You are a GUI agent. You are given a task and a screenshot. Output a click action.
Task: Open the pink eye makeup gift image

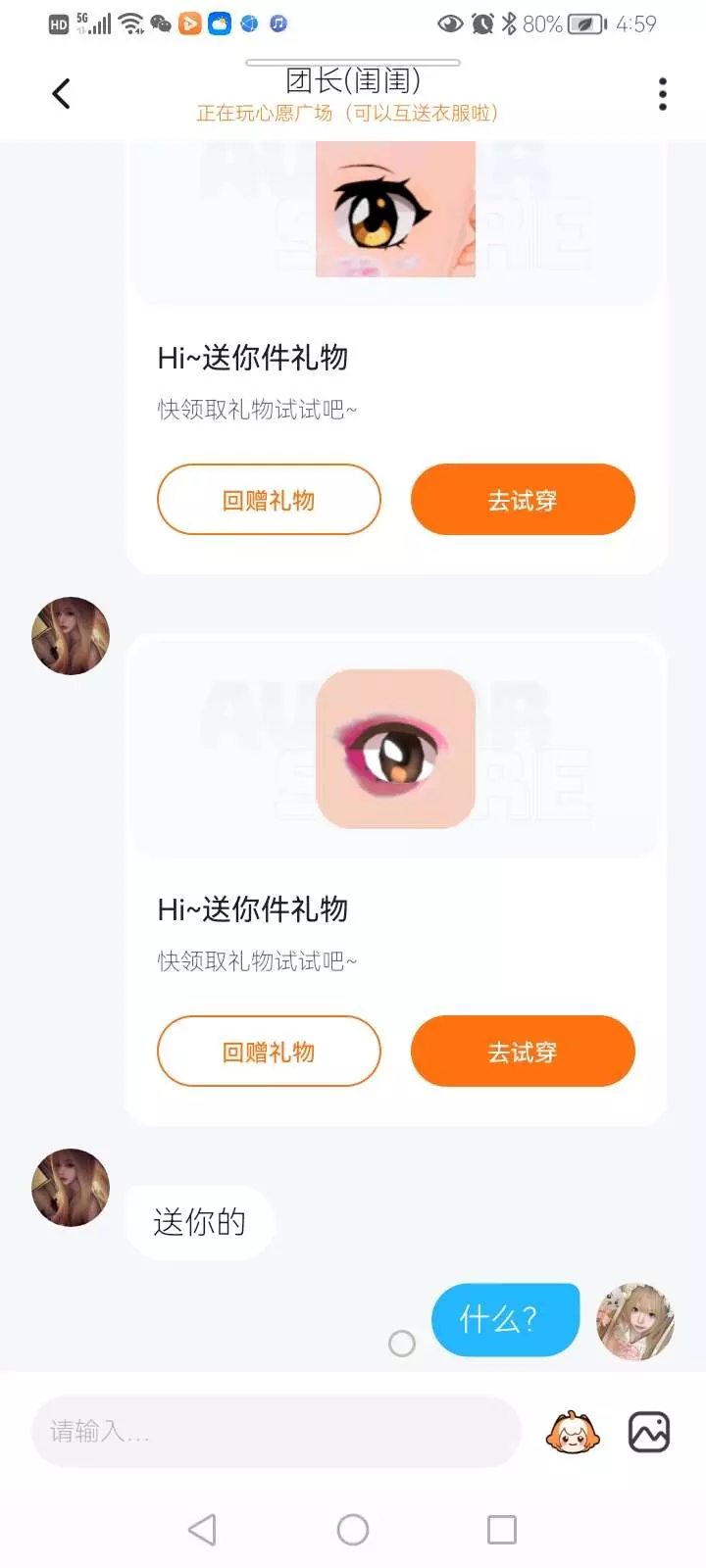[x=396, y=750]
